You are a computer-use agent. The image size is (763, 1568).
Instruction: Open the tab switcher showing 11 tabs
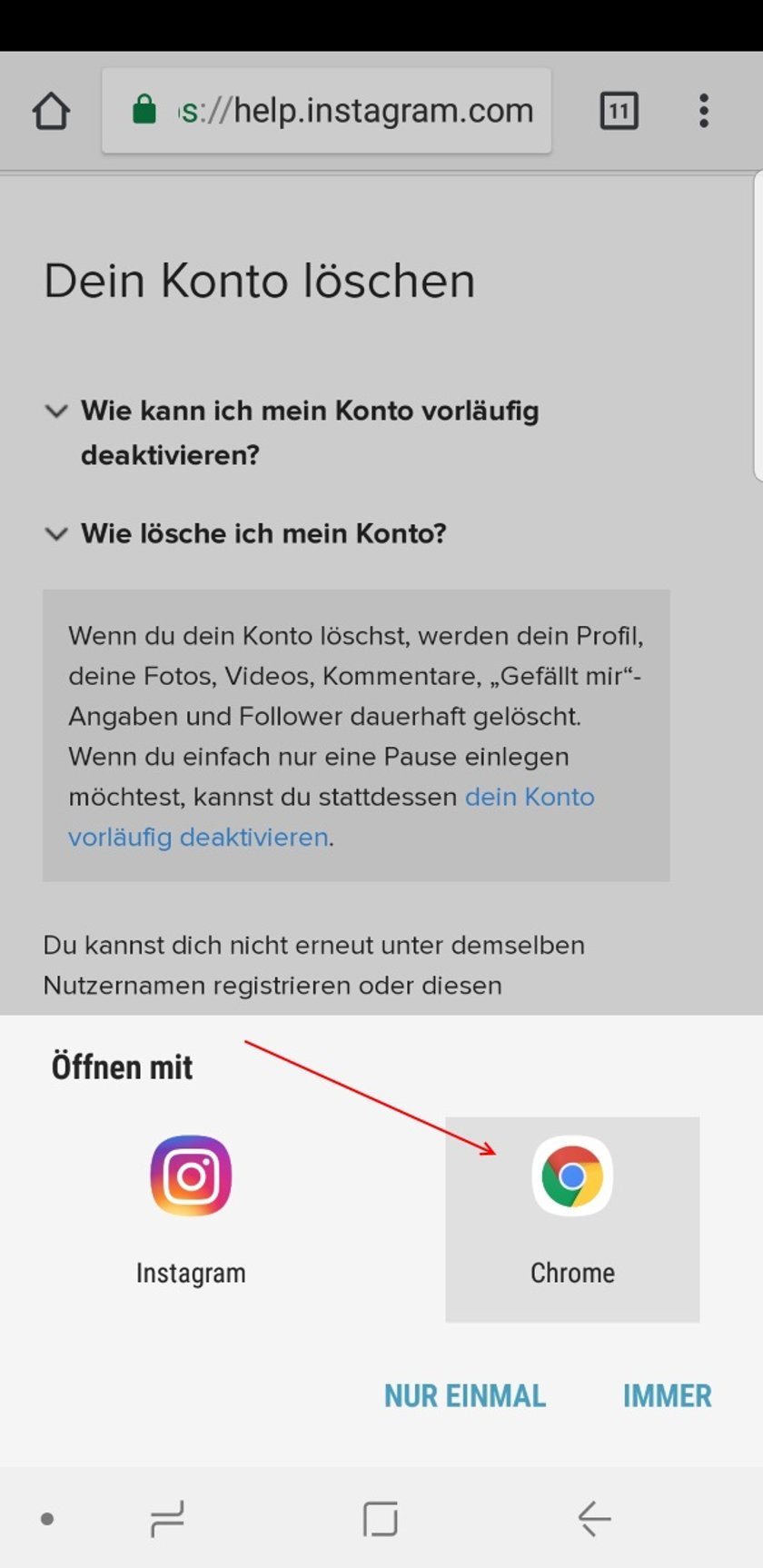(619, 112)
